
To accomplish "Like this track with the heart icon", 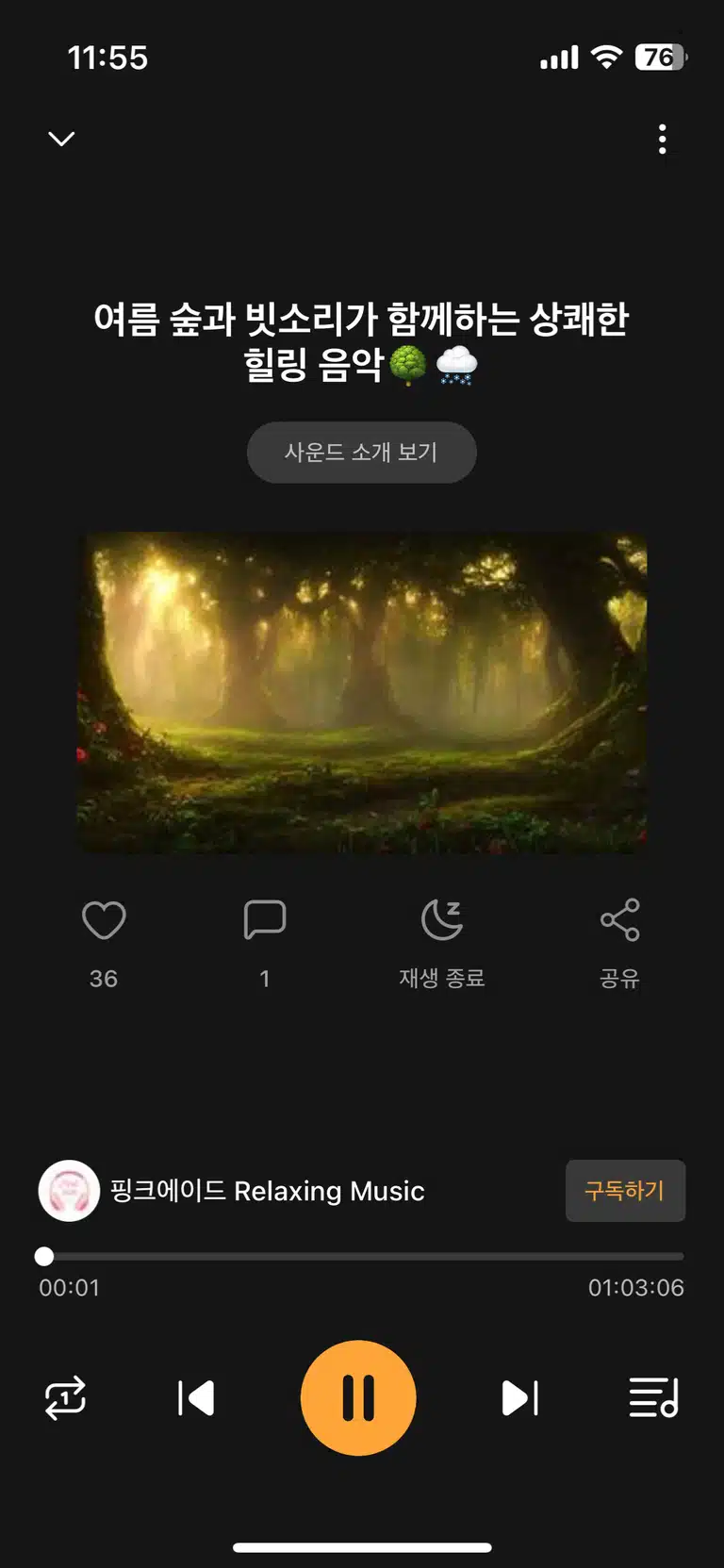I will pos(104,920).
